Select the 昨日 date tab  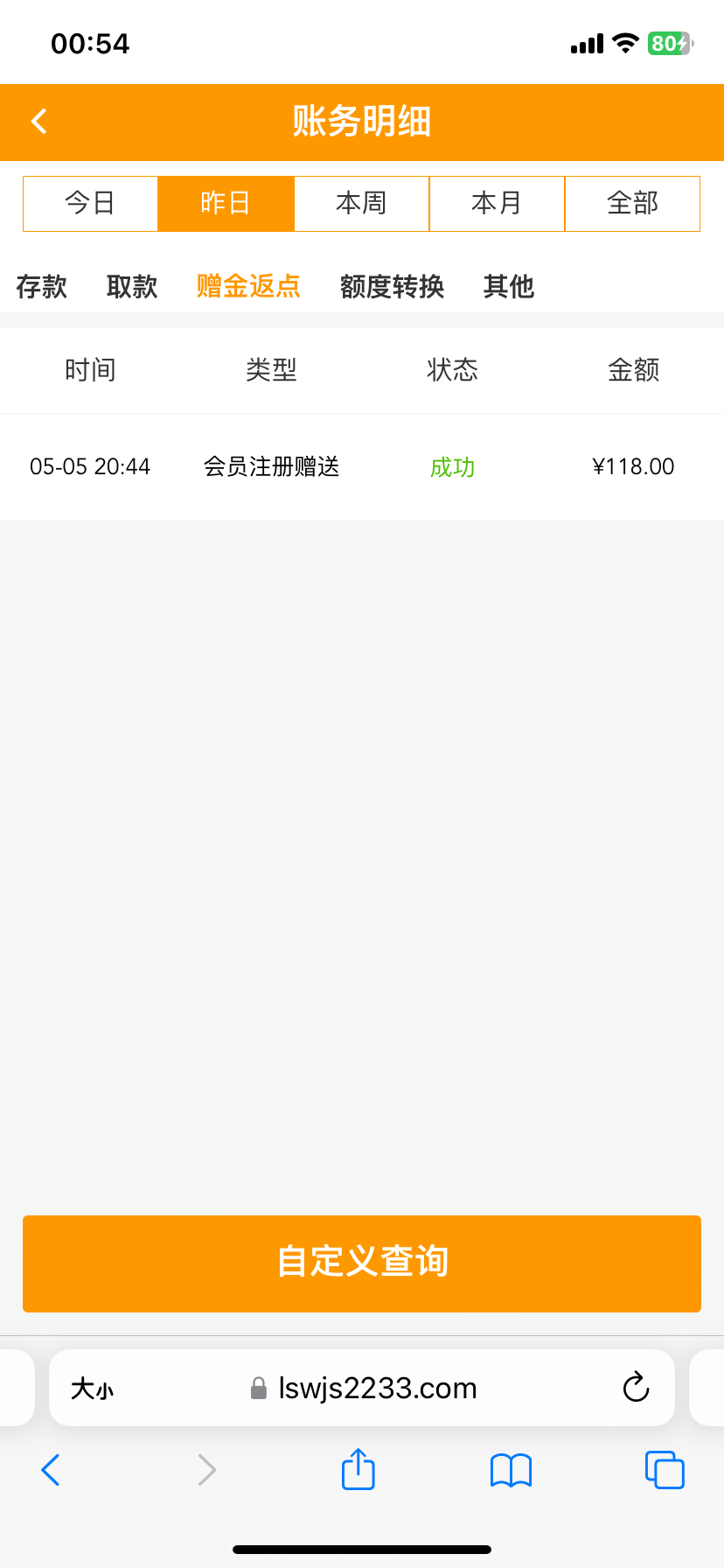tap(226, 203)
